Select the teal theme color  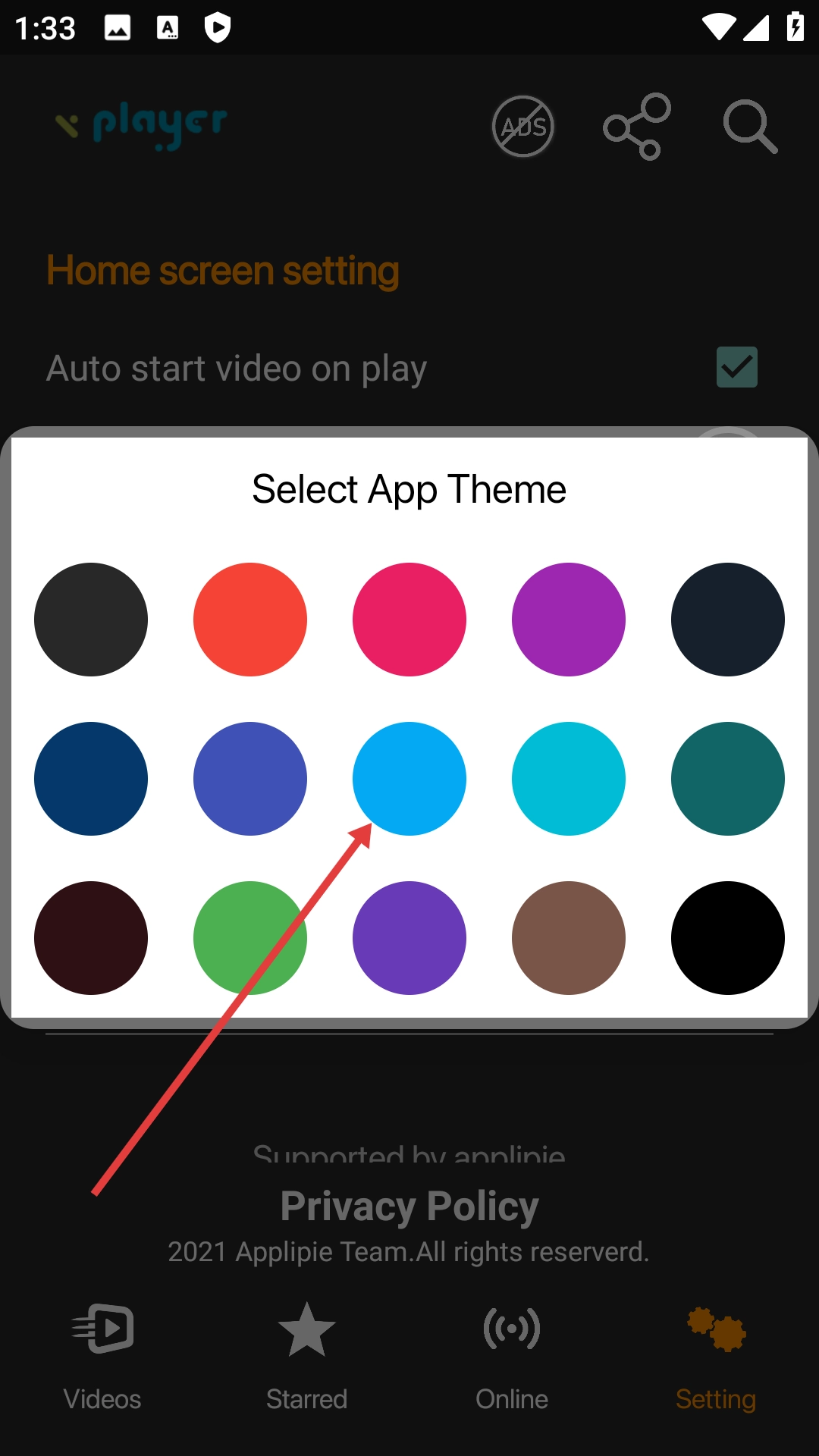[x=728, y=779]
